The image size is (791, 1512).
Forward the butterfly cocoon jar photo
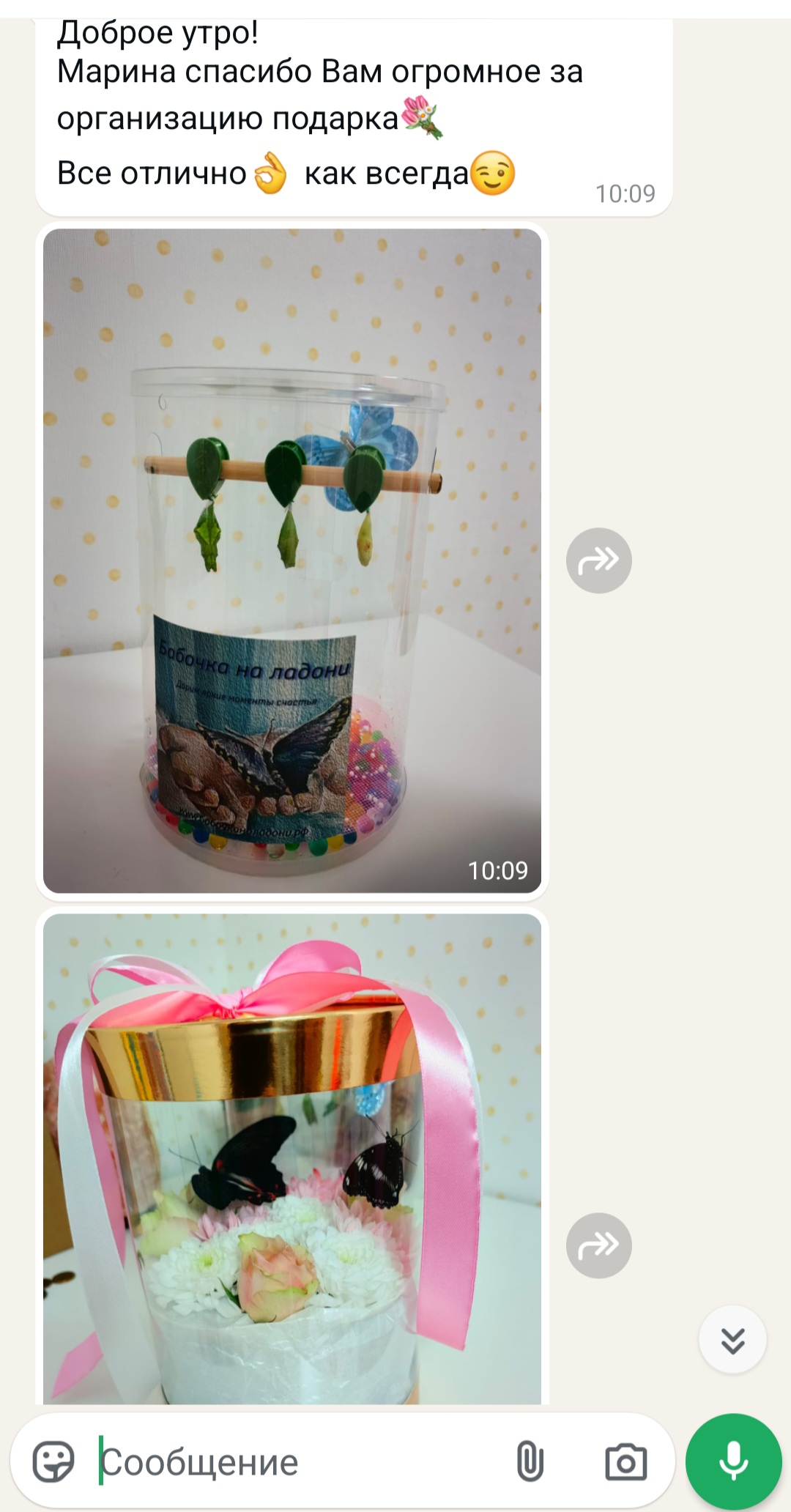[598, 560]
